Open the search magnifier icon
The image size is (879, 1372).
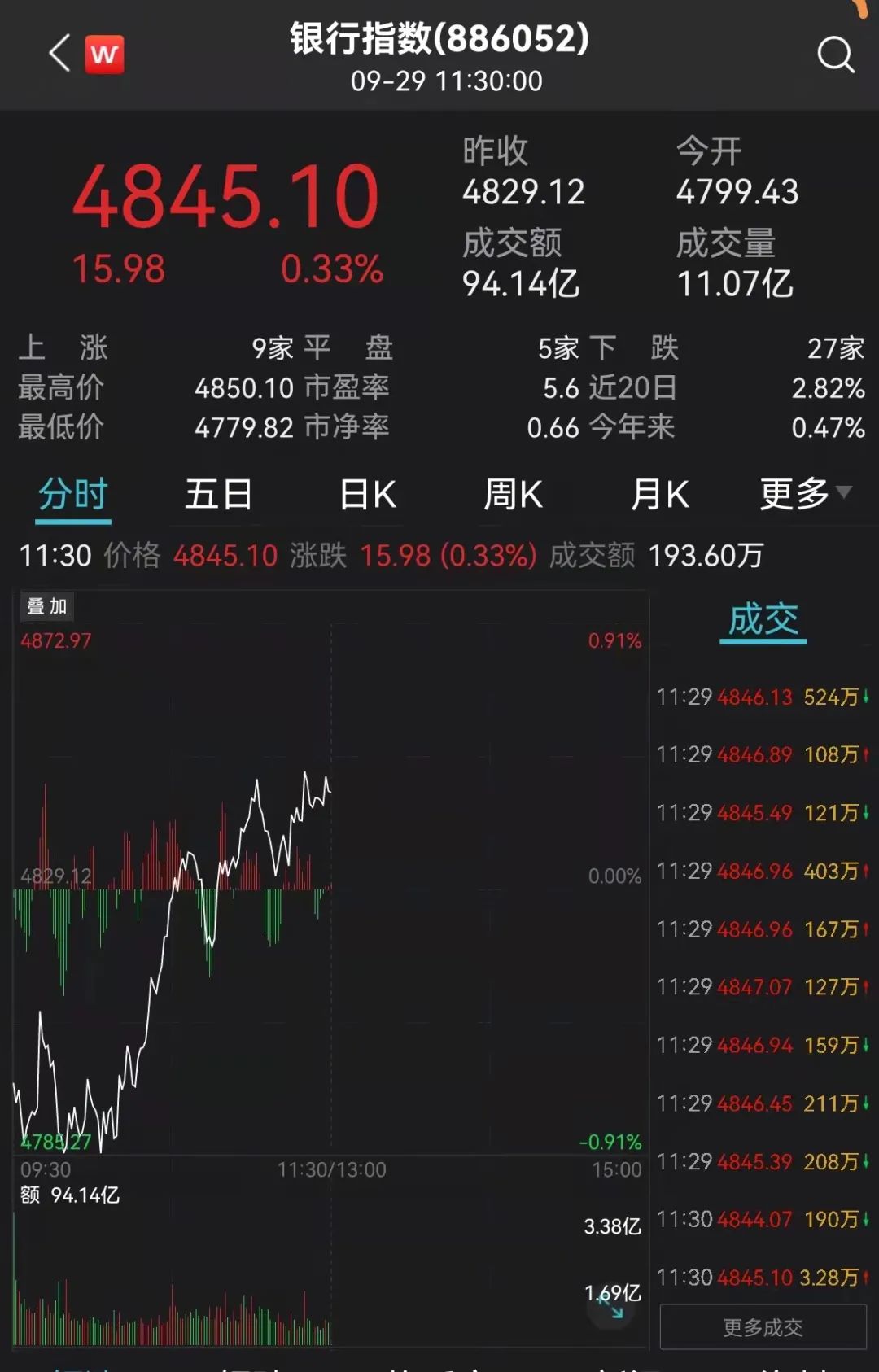coord(835,55)
